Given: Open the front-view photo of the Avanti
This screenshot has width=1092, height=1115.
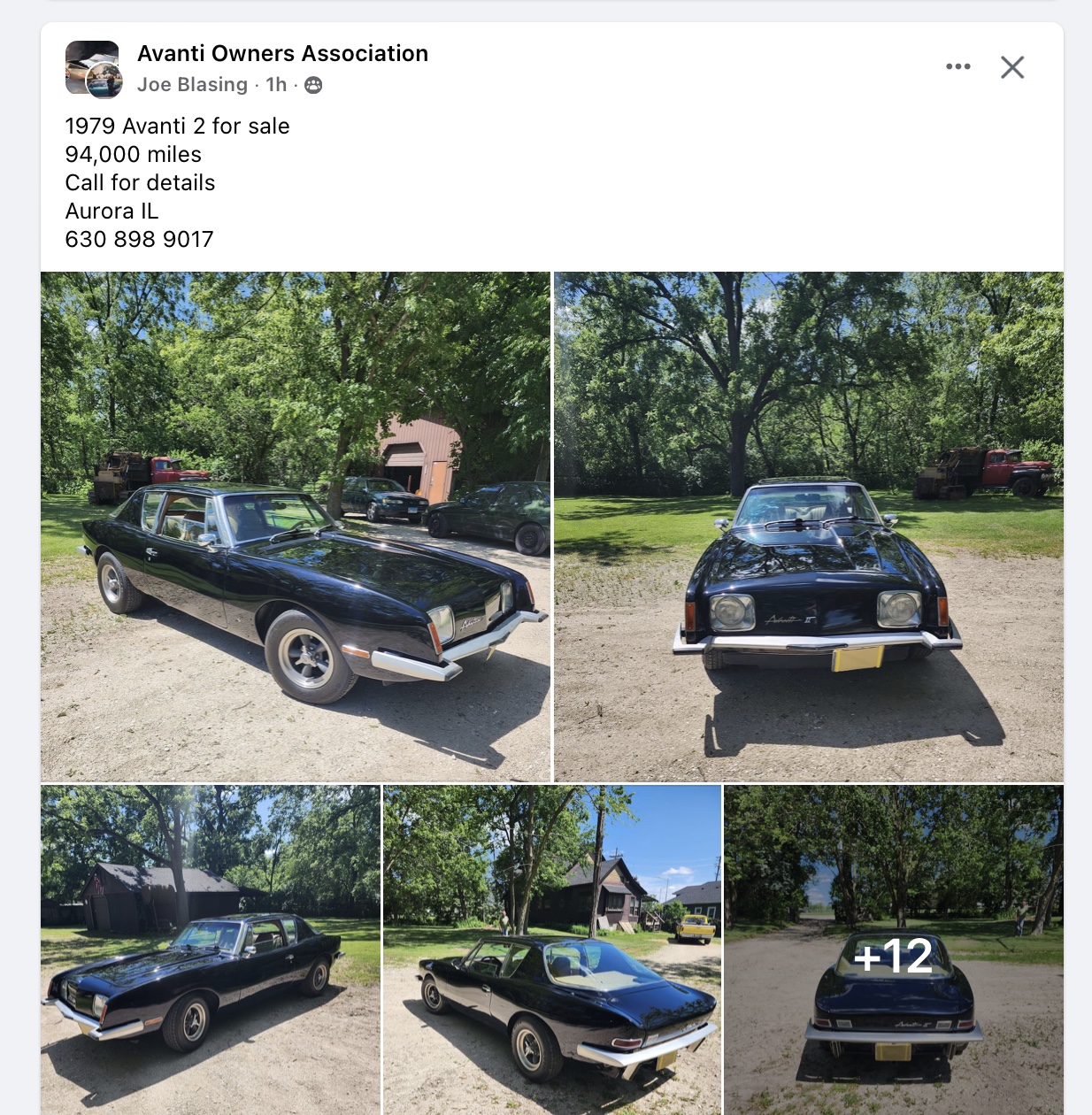Looking at the screenshot, I should (809, 527).
